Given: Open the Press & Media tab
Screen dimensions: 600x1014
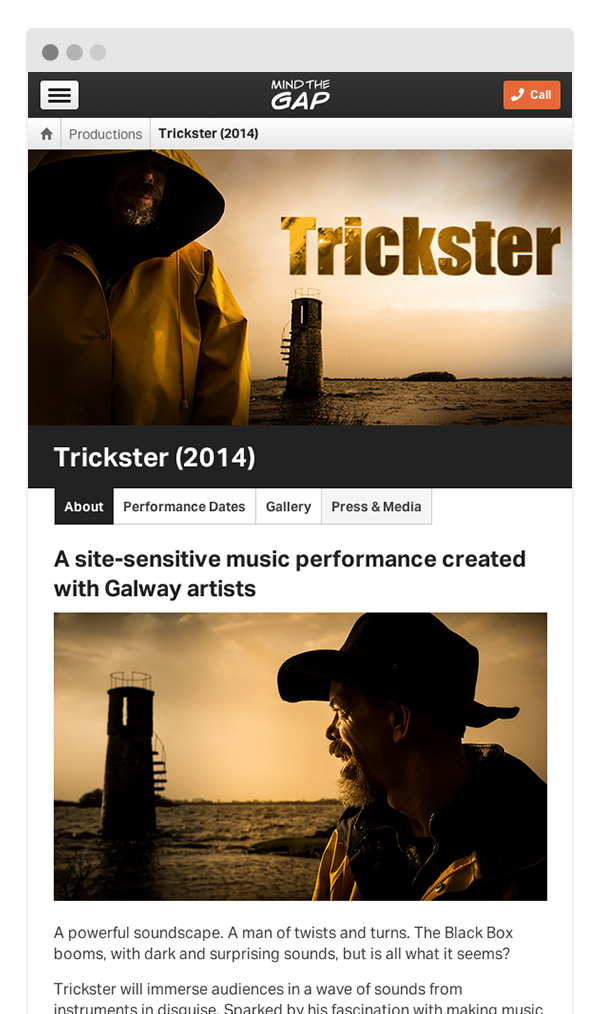Looking at the screenshot, I should coord(376,507).
